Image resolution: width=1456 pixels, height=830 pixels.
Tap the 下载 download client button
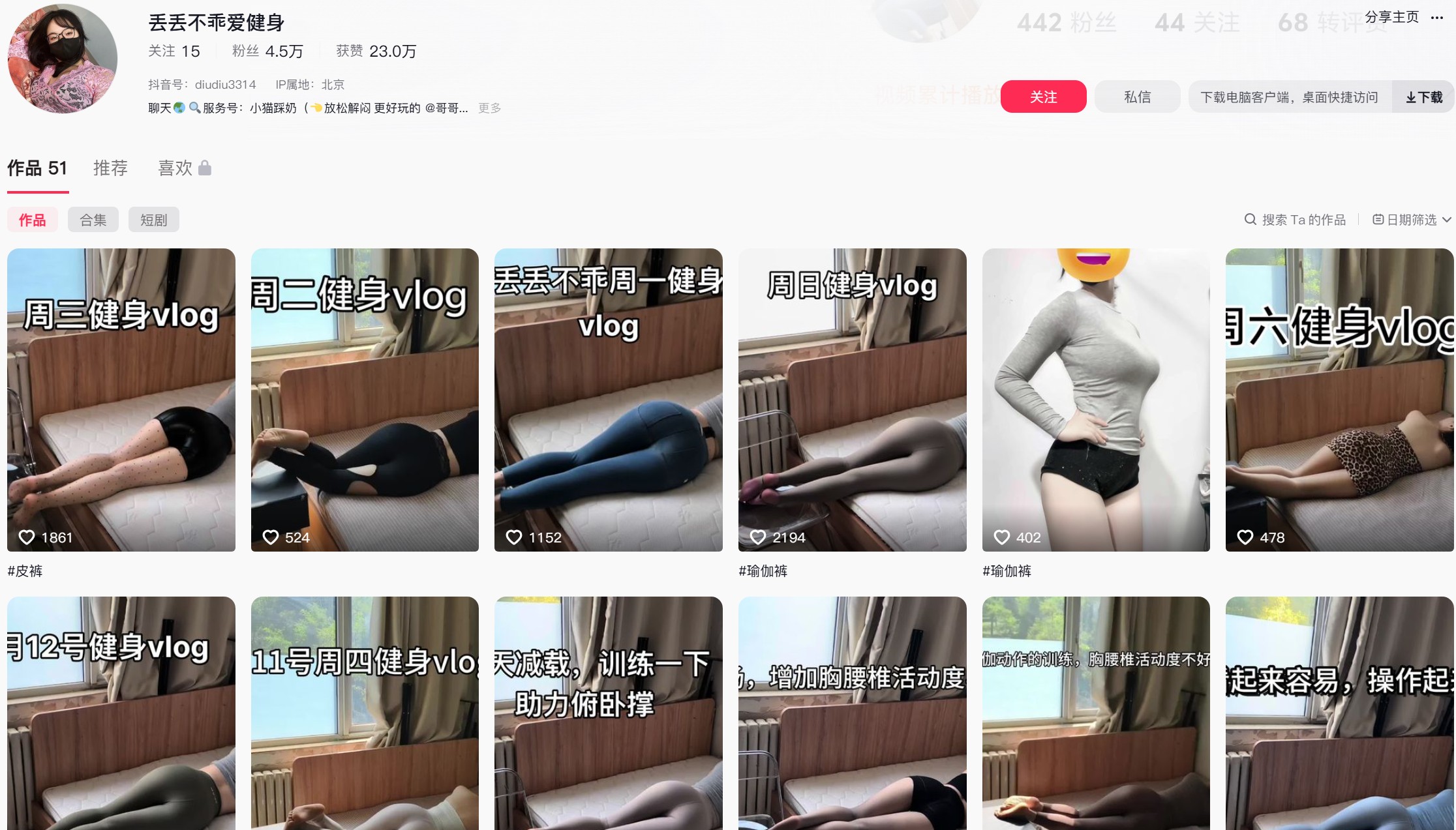[x=1423, y=97]
